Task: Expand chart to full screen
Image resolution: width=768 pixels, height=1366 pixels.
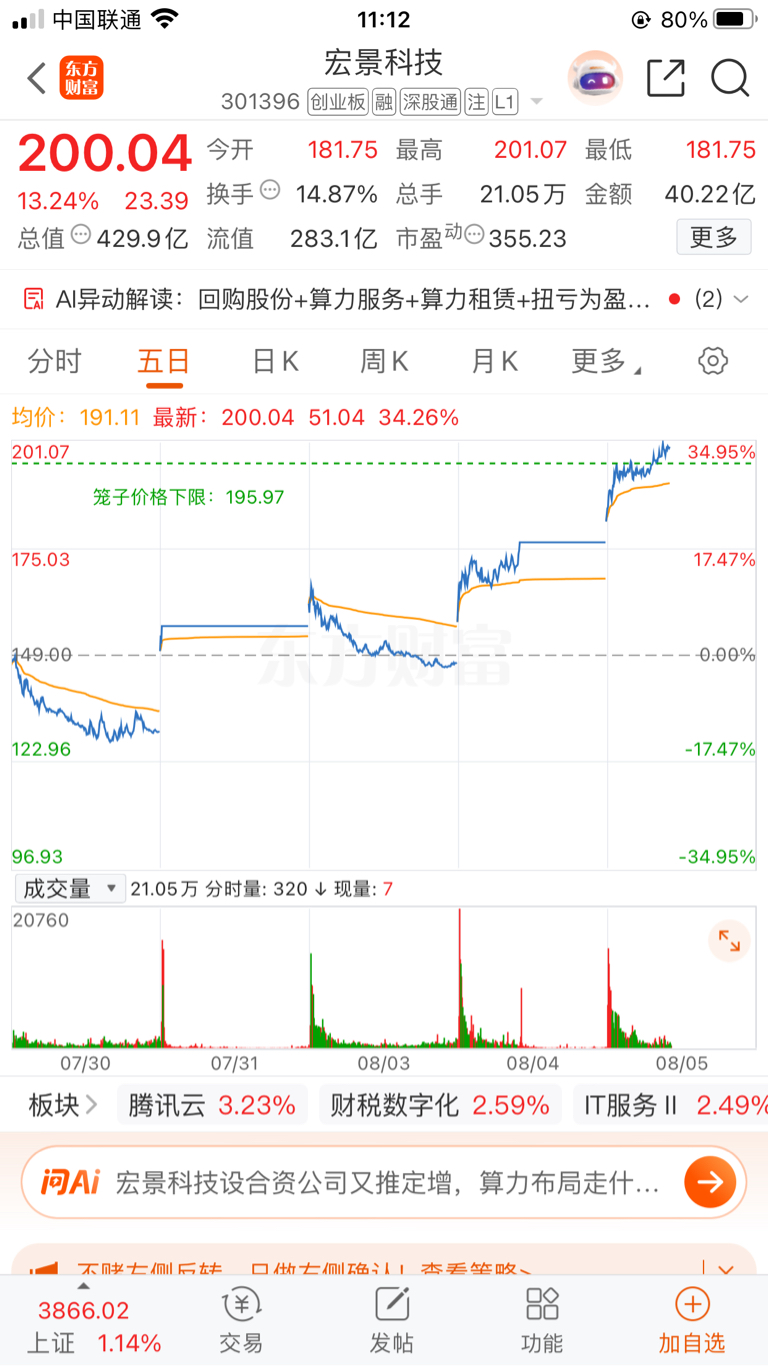Action: click(729, 941)
